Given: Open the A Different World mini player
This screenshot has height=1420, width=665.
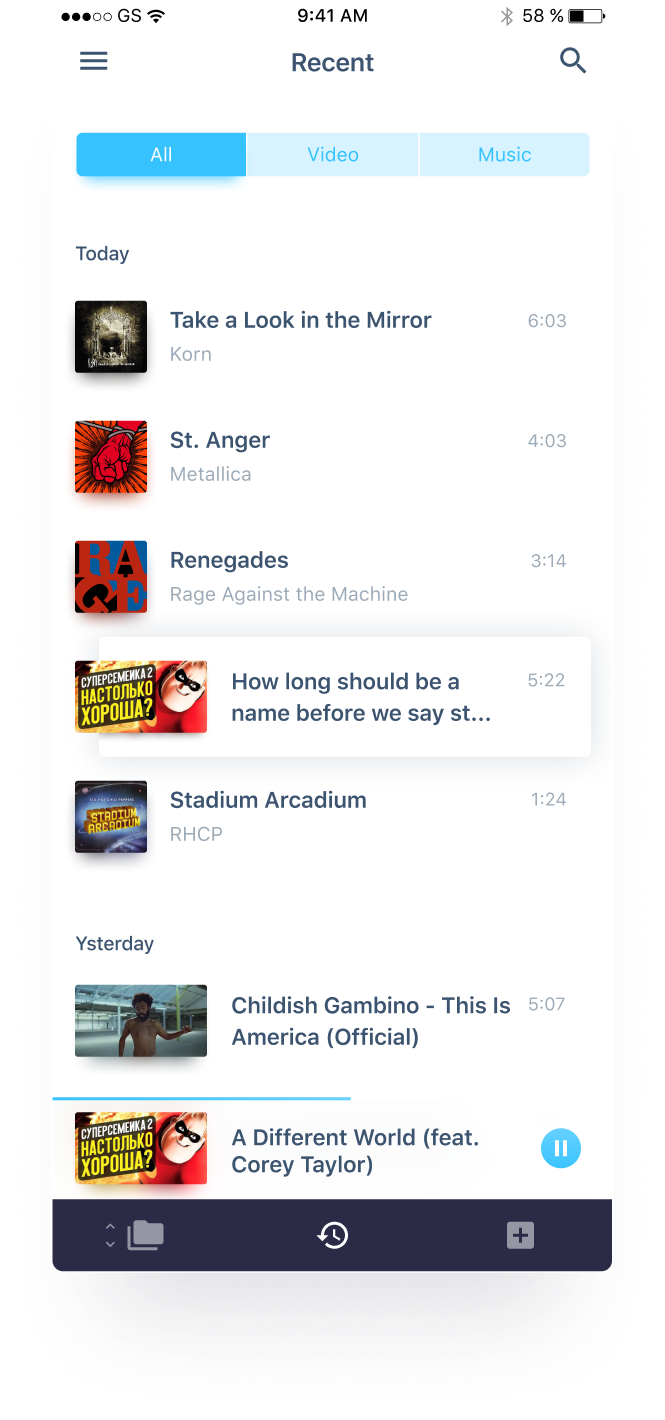Looking at the screenshot, I should pyautogui.click(x=355, y=1151).
